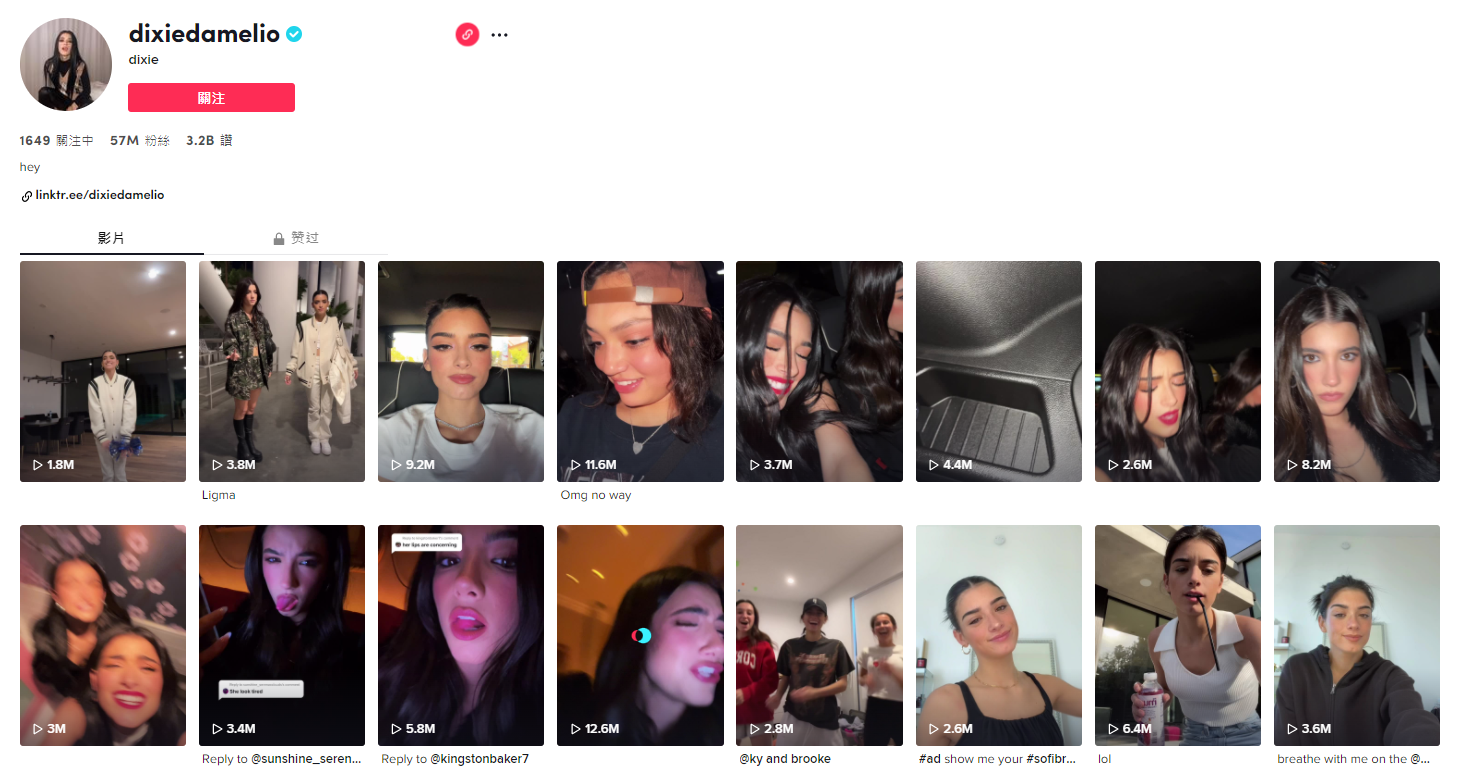Viewport: 1461px width, 781px height.
Task: Open the video with 8.2M views
Action: (1356, 371)
